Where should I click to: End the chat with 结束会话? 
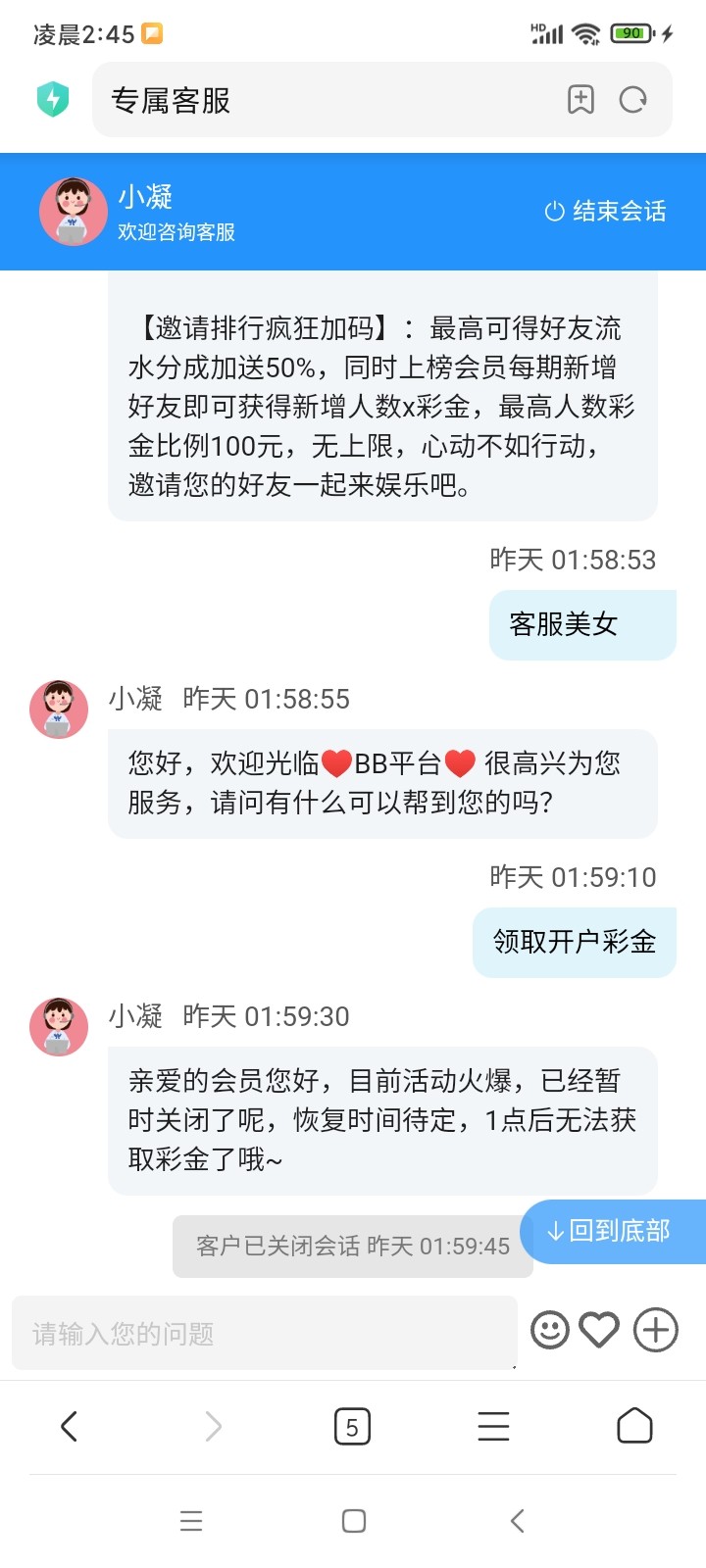(606, 211)
